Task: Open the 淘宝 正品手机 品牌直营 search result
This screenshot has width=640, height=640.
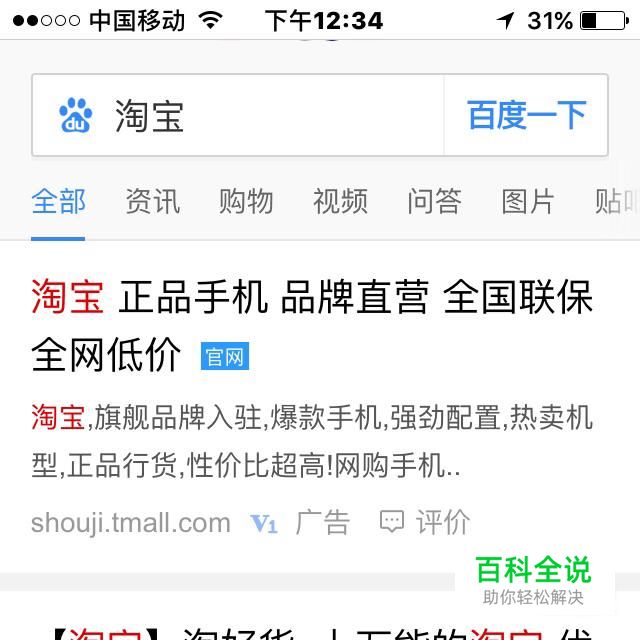Action: [x=312, y=299]
